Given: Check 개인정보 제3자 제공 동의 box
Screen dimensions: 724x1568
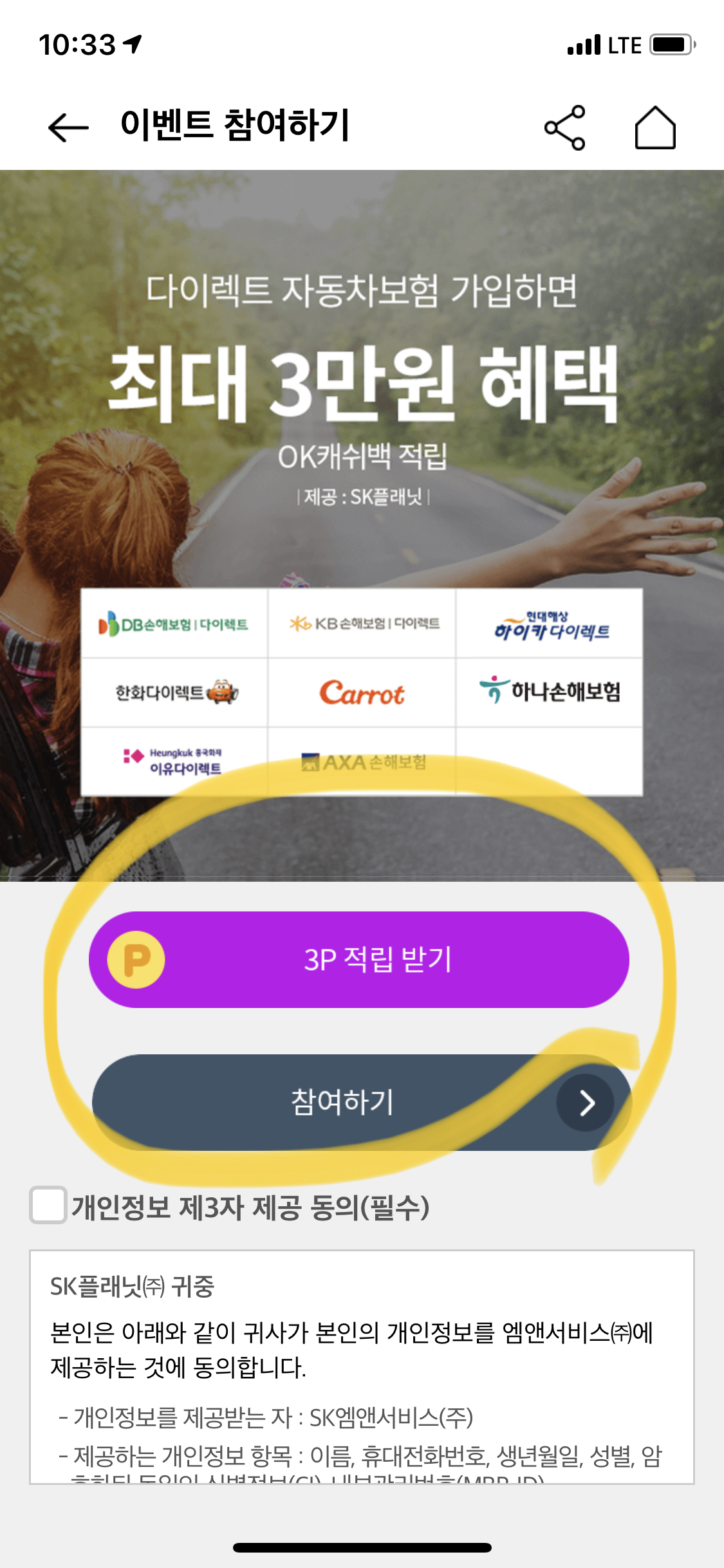Looking at the screenshot, I should tap(49, 1205).
